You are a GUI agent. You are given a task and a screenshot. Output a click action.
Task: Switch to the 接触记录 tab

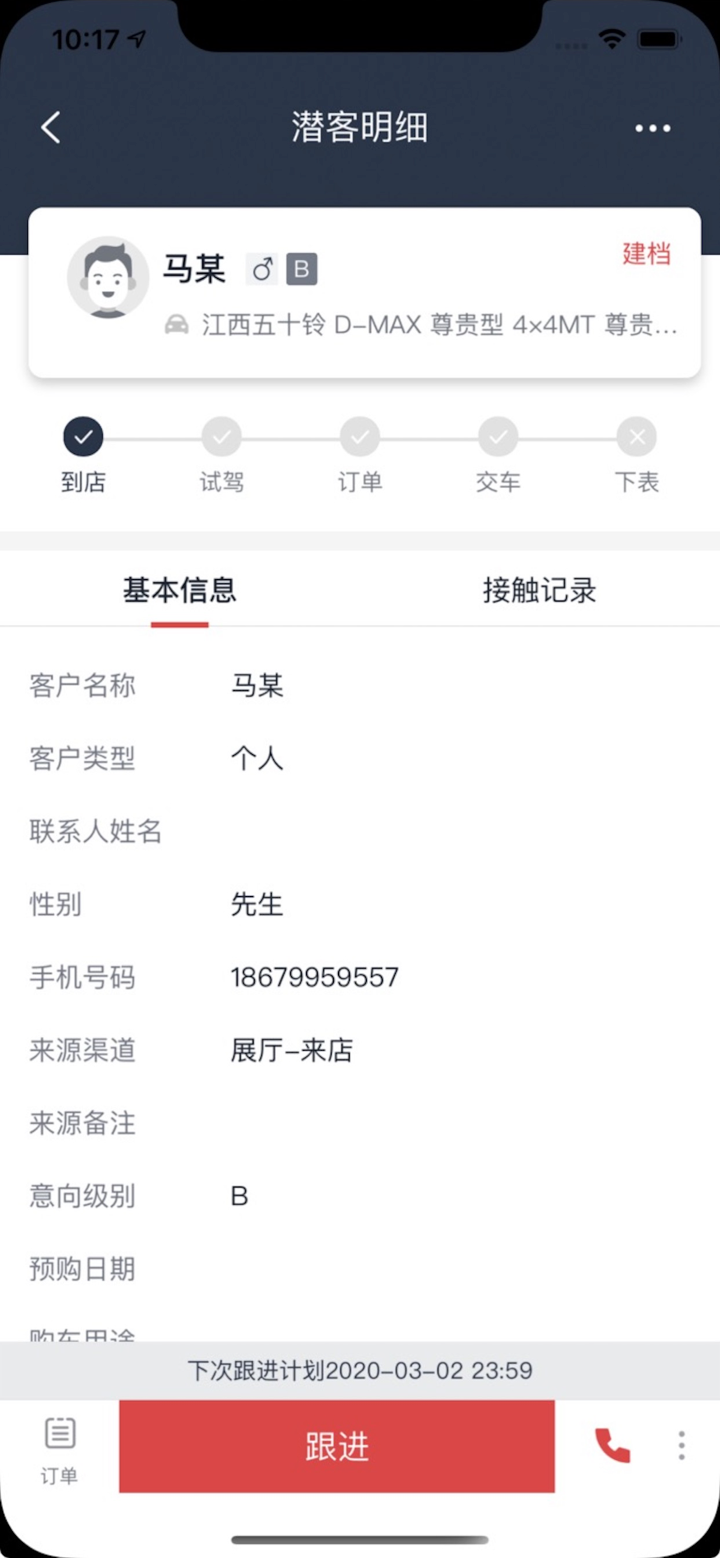(540, 590)
